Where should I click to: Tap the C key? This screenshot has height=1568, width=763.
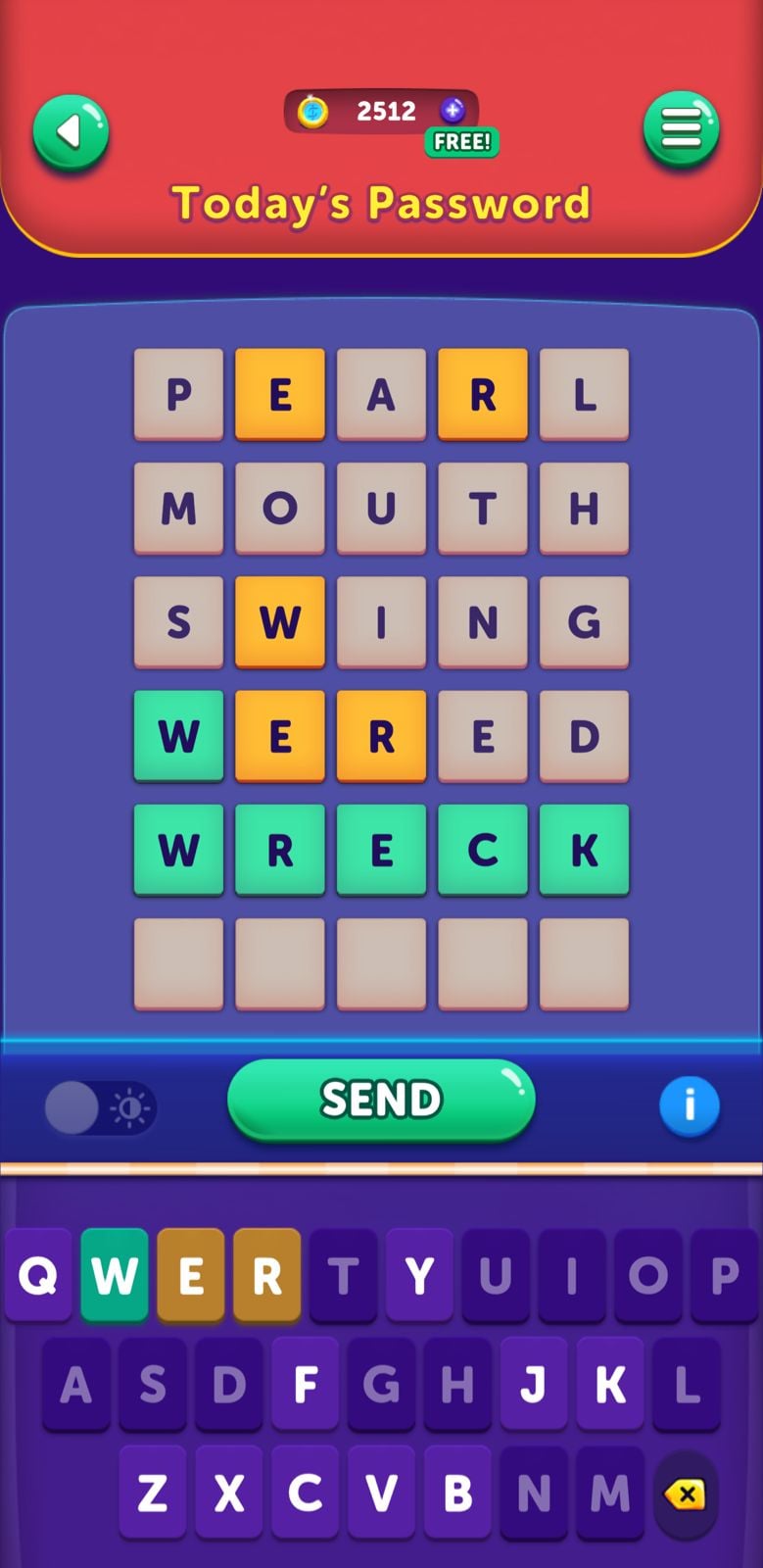click(305, 1493)
